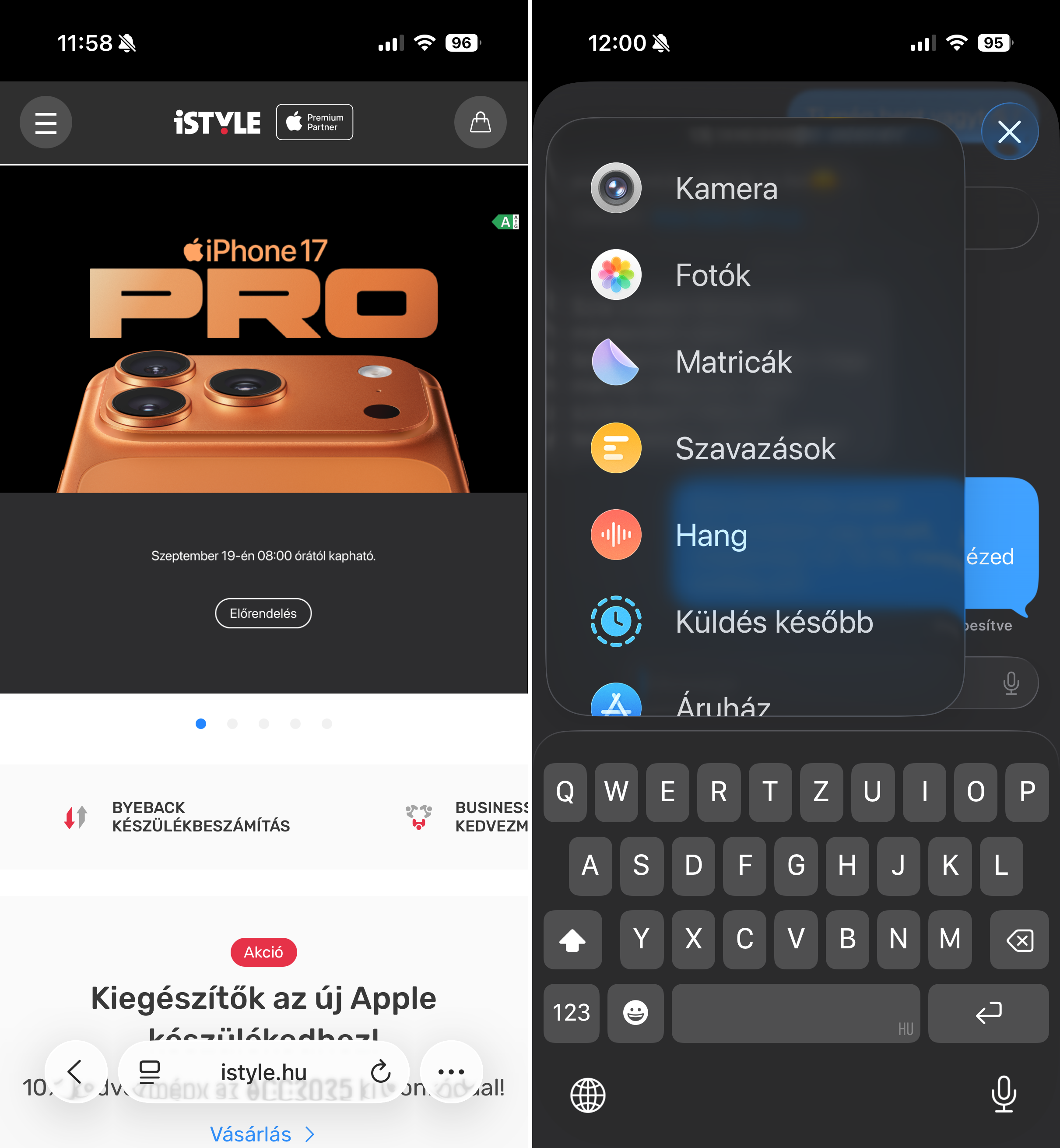Open the Matricák sticker icon
Image resolution: width=1060 pixels, height=1148 pixels.
click(615, 363)
